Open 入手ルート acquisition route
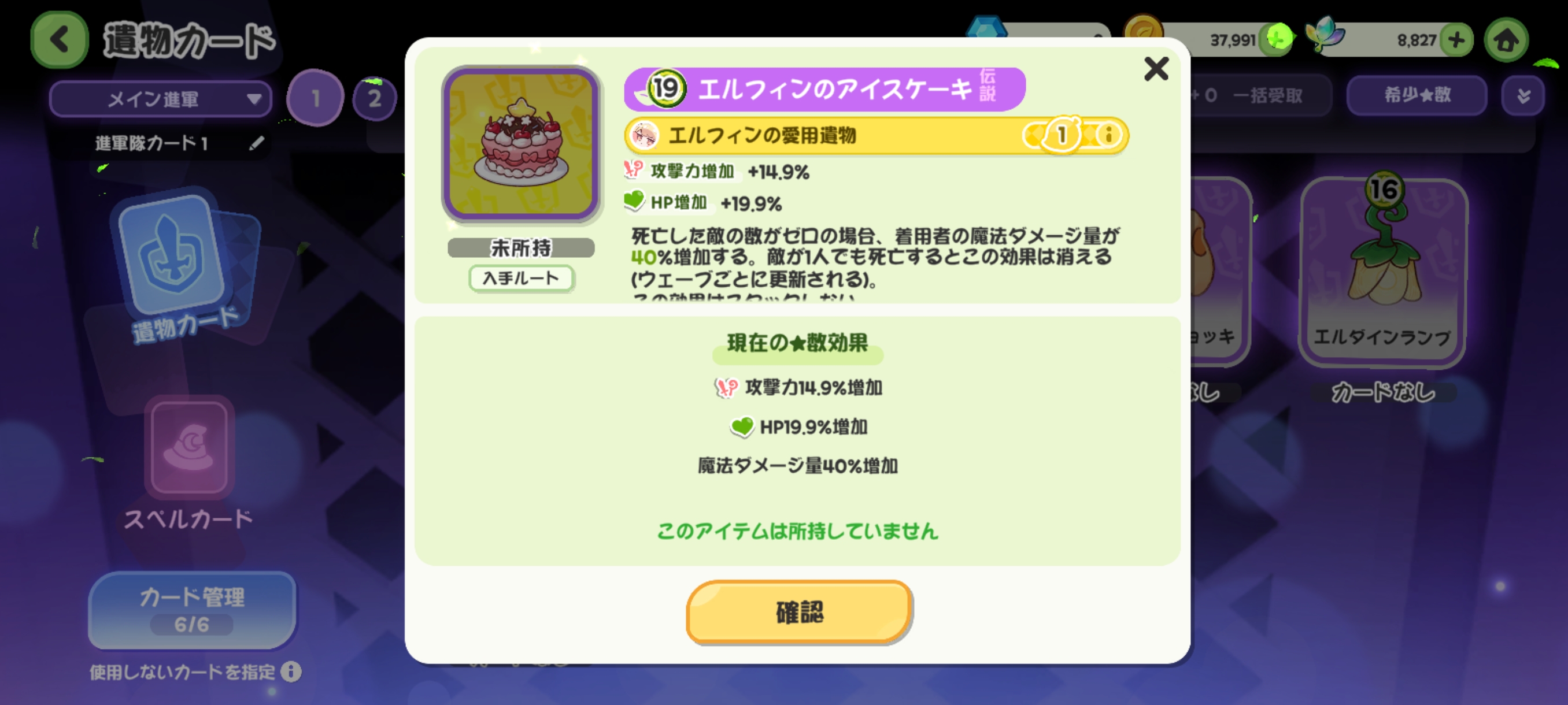Screen dimensions: 1568x705 click(520, 279)
